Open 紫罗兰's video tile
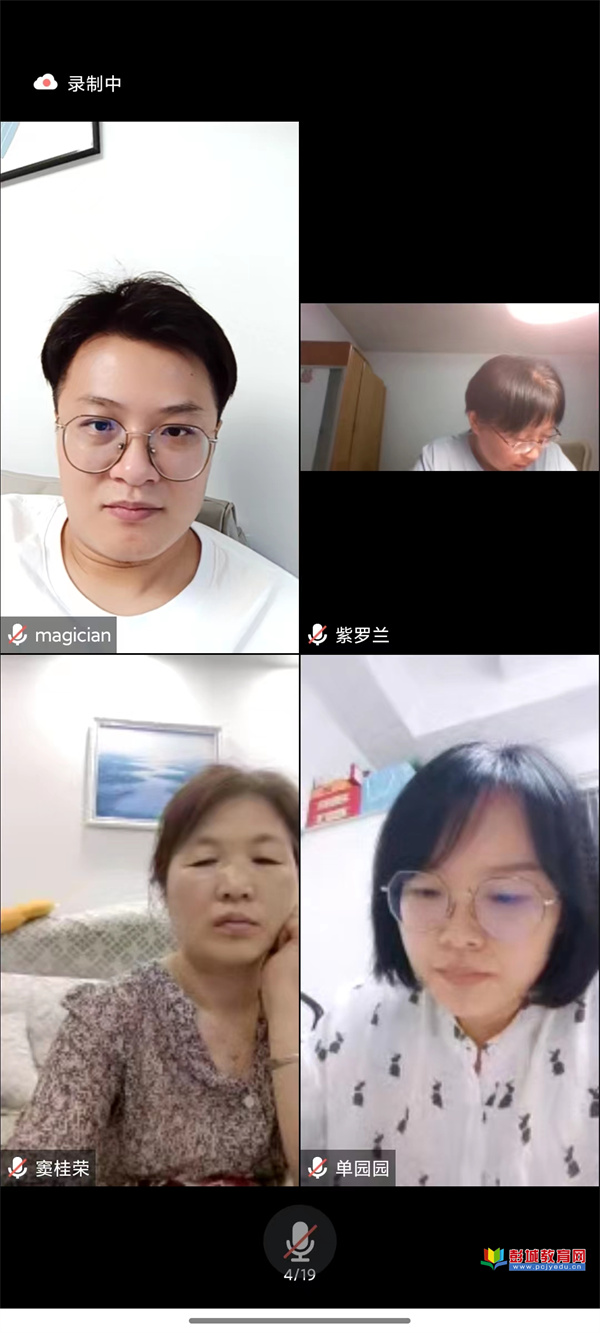The width and height of the screenshot is (600, 1333). [x=449, y=387]
